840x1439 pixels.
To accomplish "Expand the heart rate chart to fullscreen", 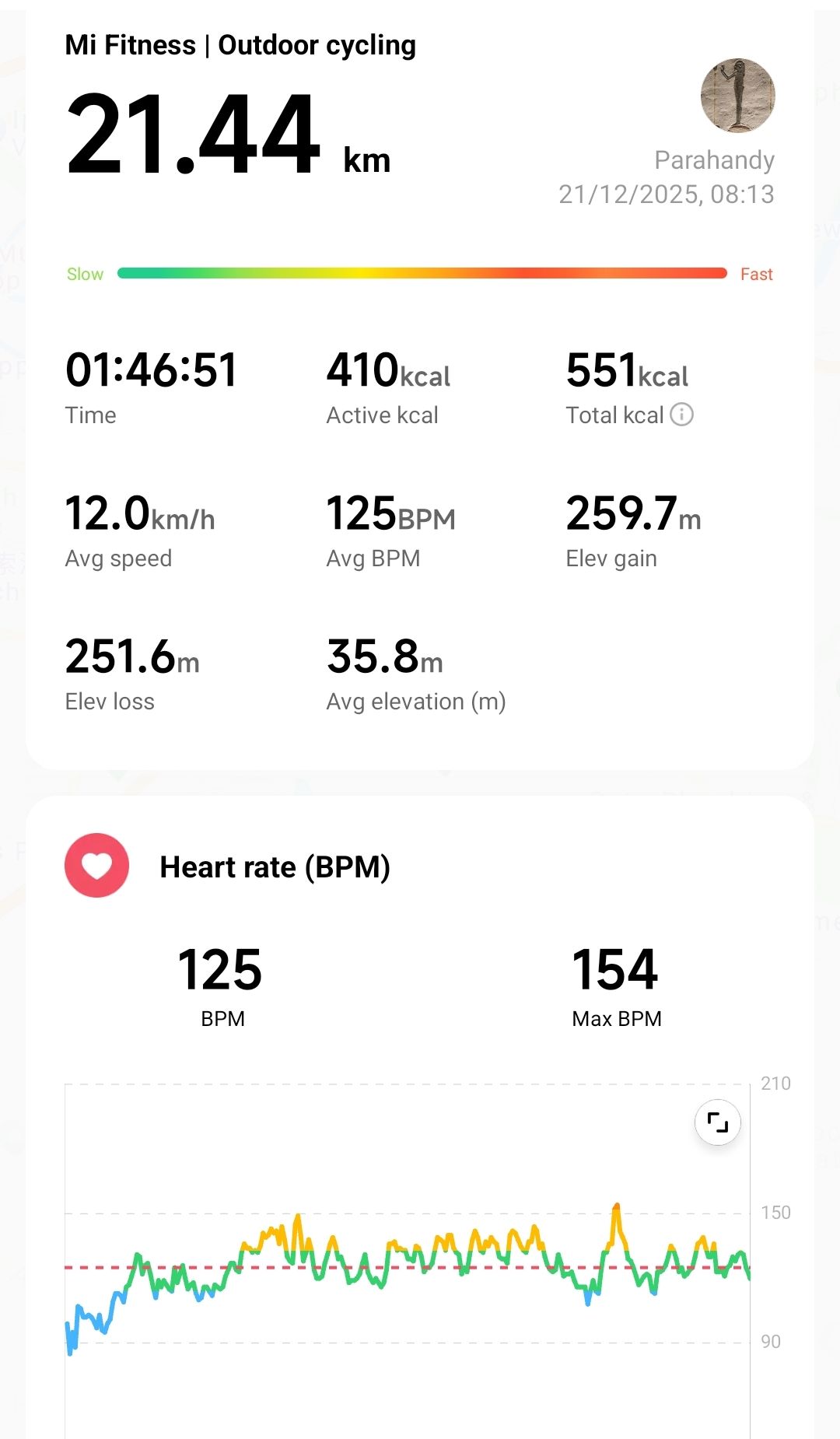I will pos(717,1122).
